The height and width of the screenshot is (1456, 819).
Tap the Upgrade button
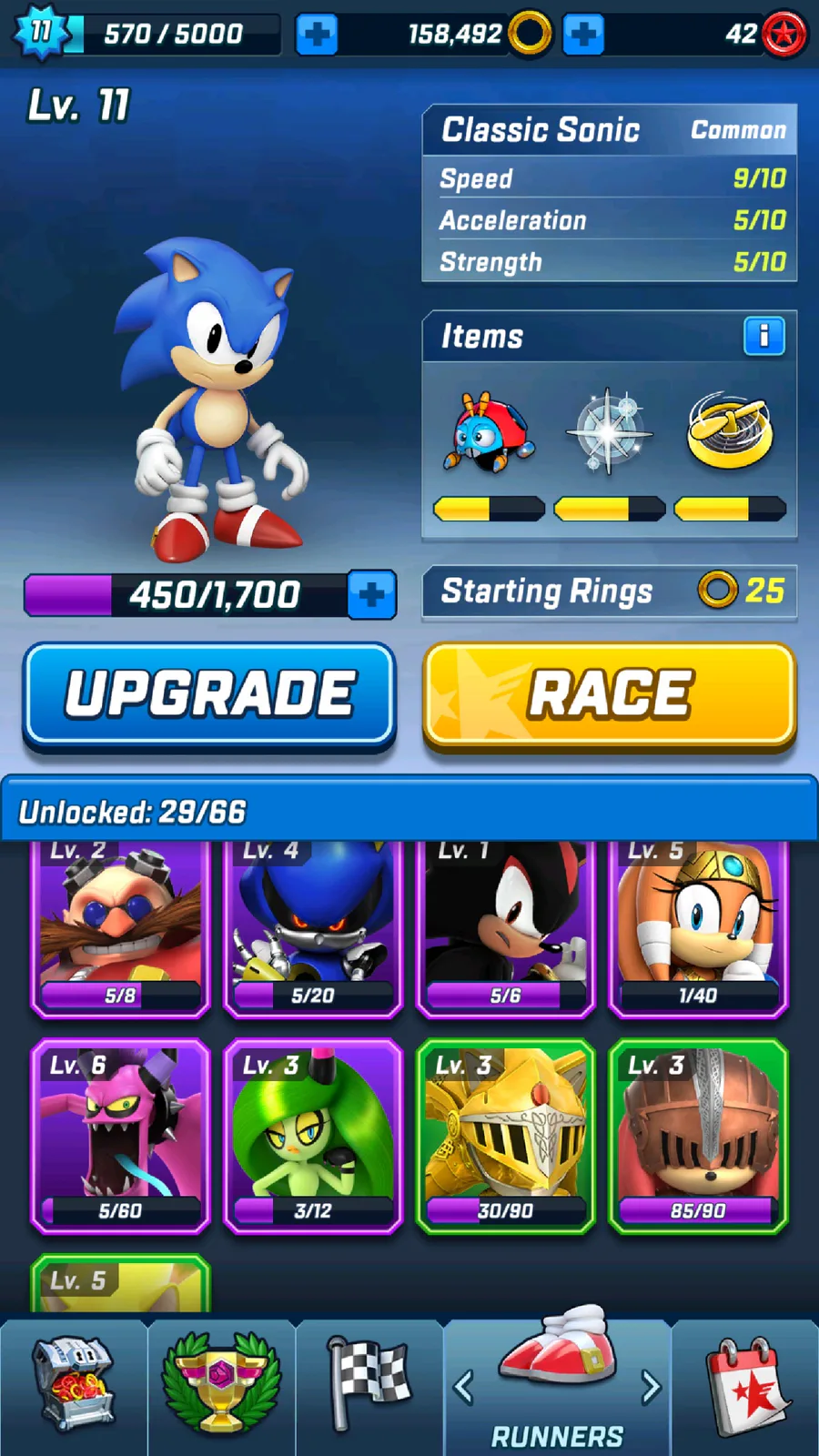[209, 696]
